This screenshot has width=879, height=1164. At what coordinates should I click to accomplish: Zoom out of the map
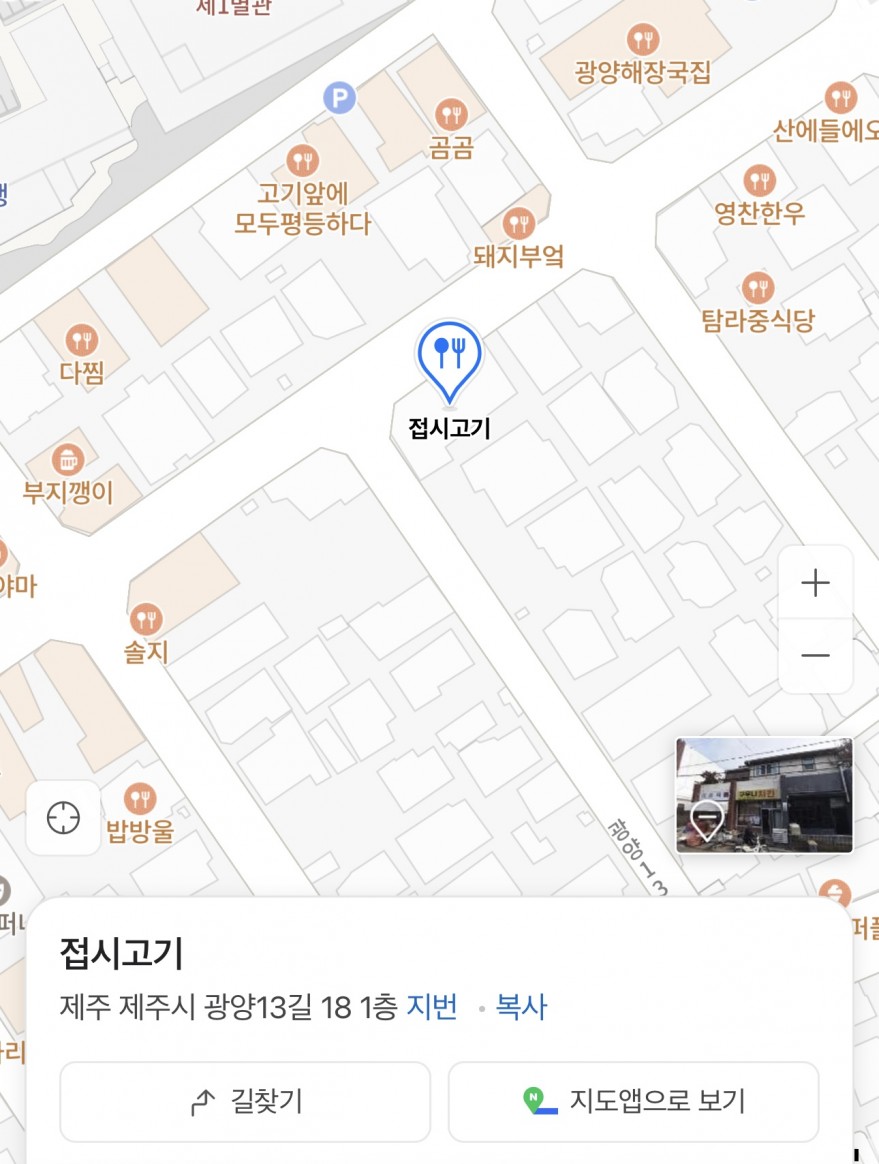click(x=816, y=656)
